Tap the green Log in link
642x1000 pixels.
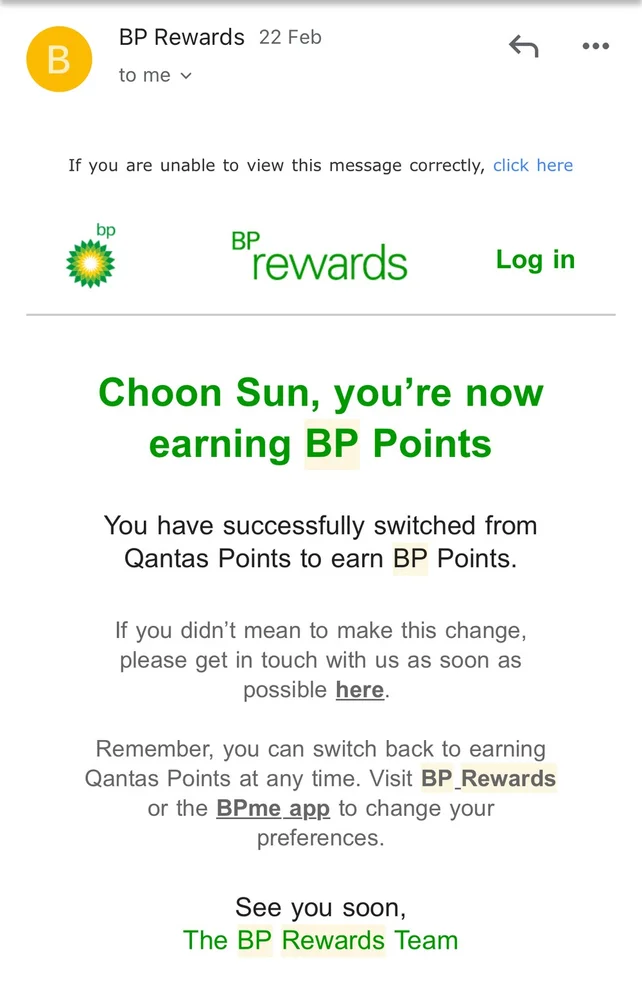pyautogui.click(x=535, y=260)
